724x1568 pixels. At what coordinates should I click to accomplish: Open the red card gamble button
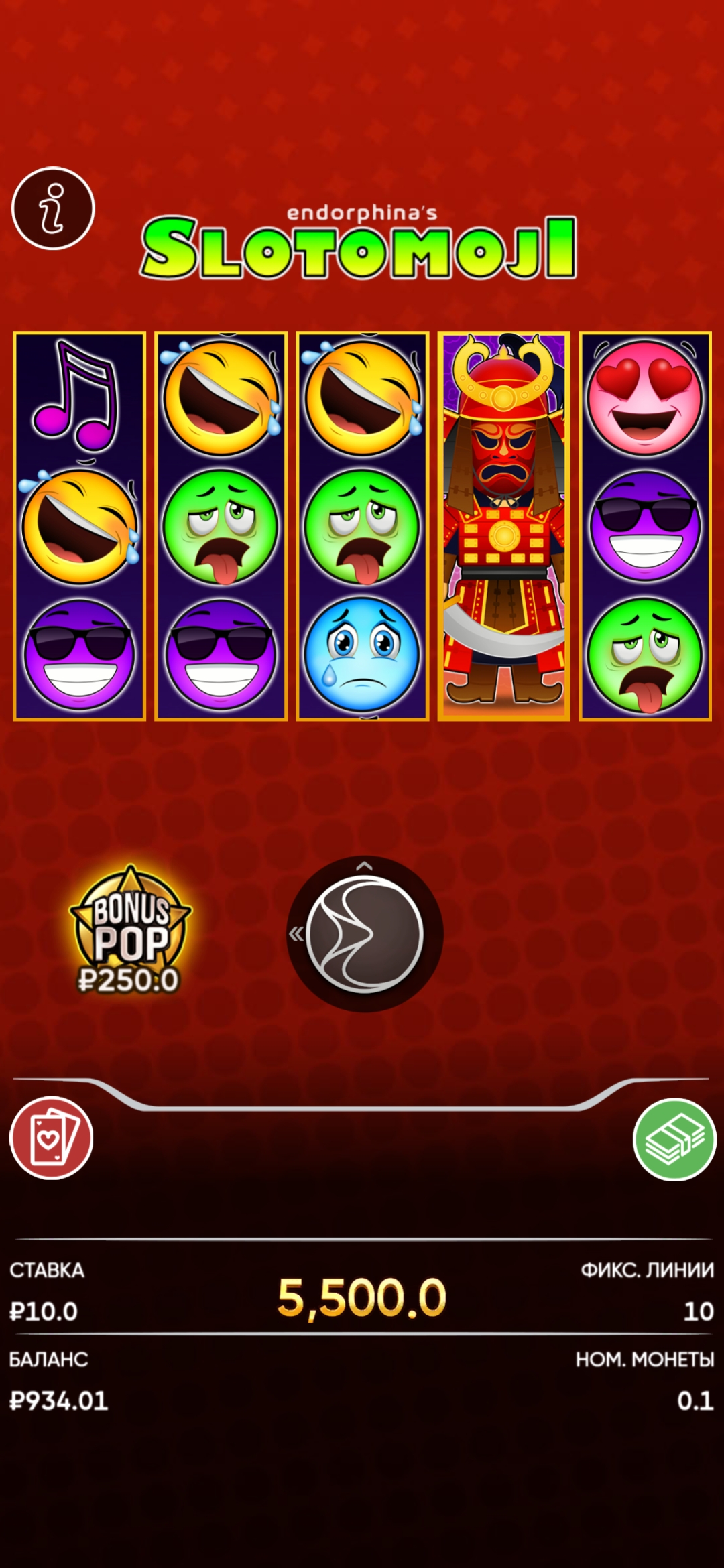click(x=52, y=1138)
